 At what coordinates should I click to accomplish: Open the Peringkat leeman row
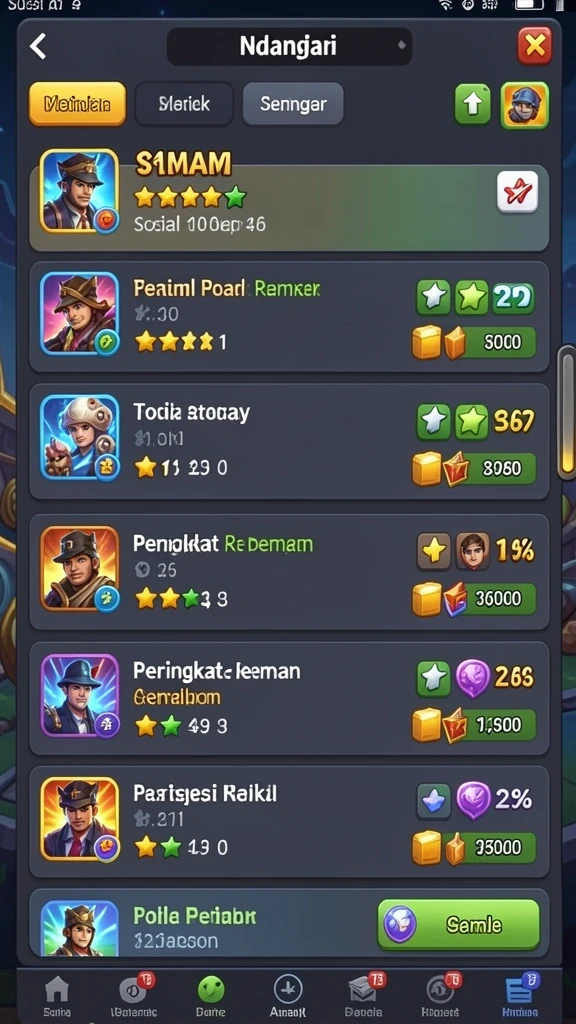pyautogui.click(x=289, y=699)
